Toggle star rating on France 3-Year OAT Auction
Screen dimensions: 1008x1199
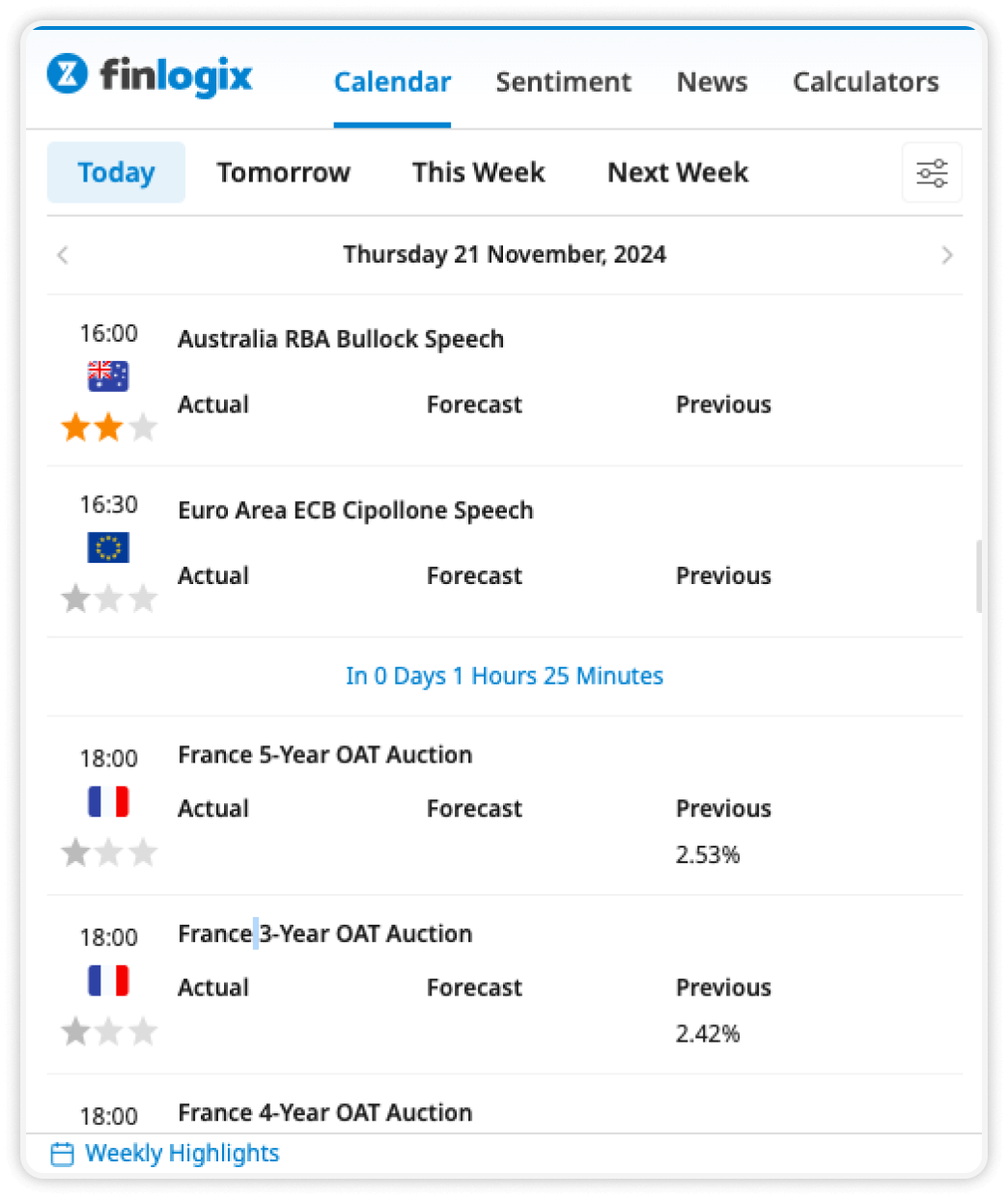[108, 1031]
